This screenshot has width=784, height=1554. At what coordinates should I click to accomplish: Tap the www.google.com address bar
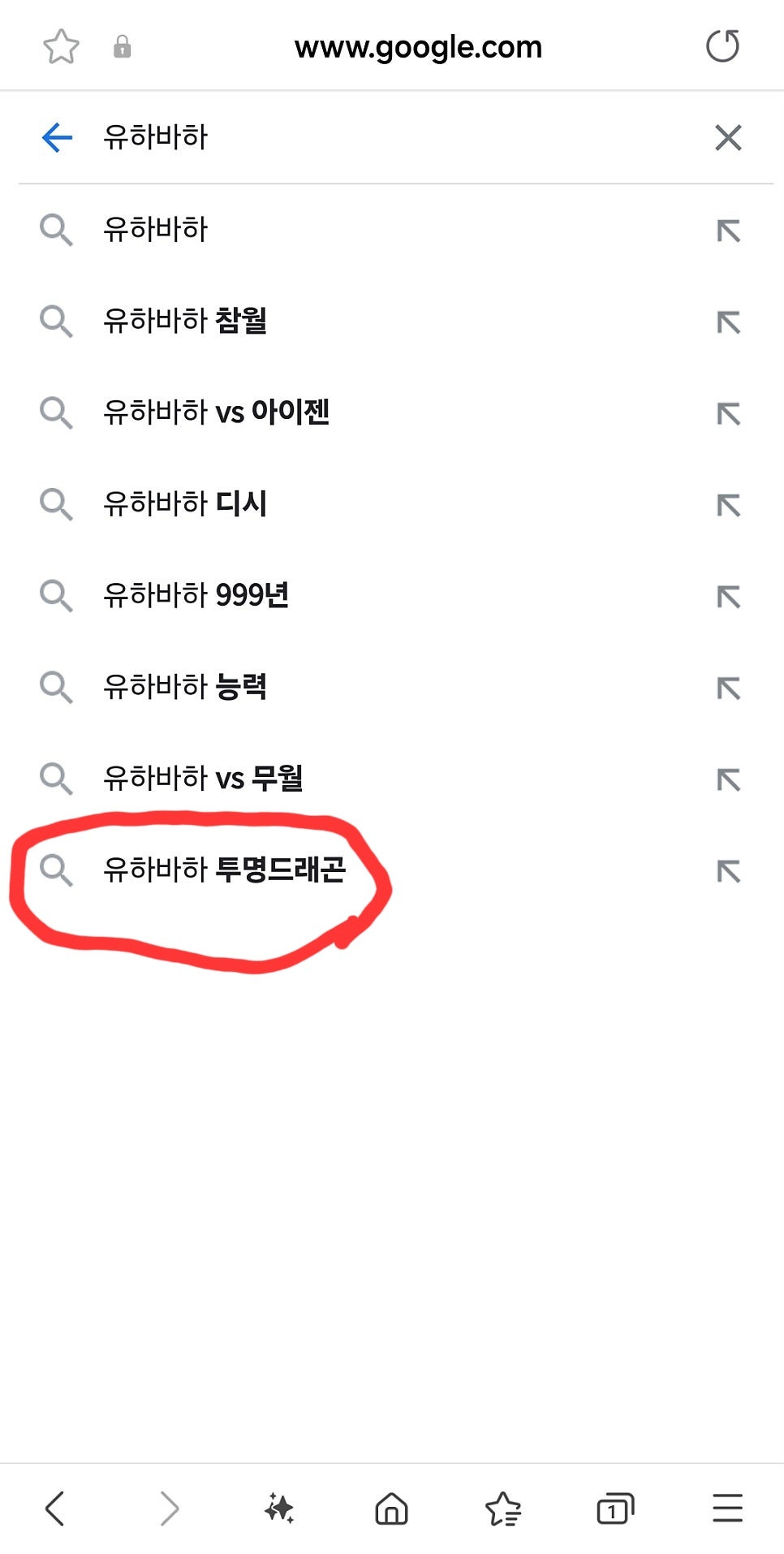click(x=418, y=47)
